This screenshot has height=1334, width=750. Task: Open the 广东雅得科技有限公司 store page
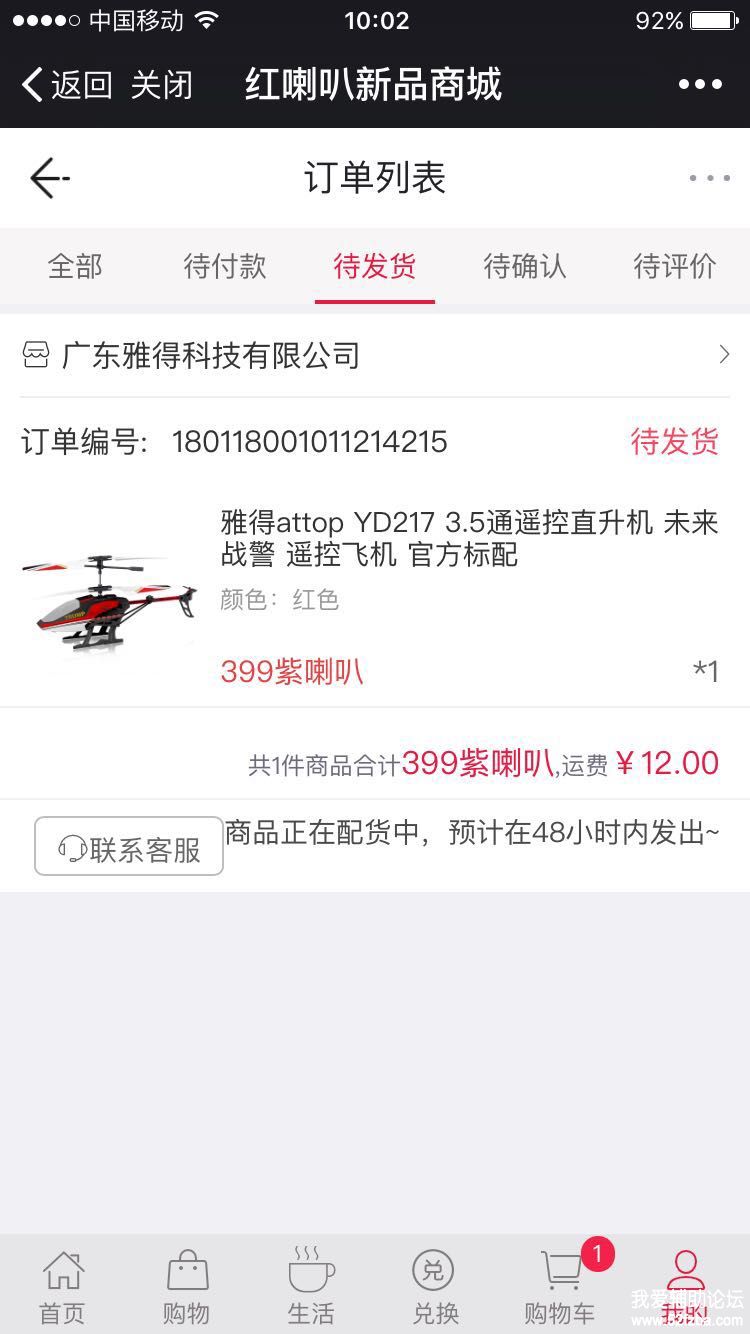[375, 355]
